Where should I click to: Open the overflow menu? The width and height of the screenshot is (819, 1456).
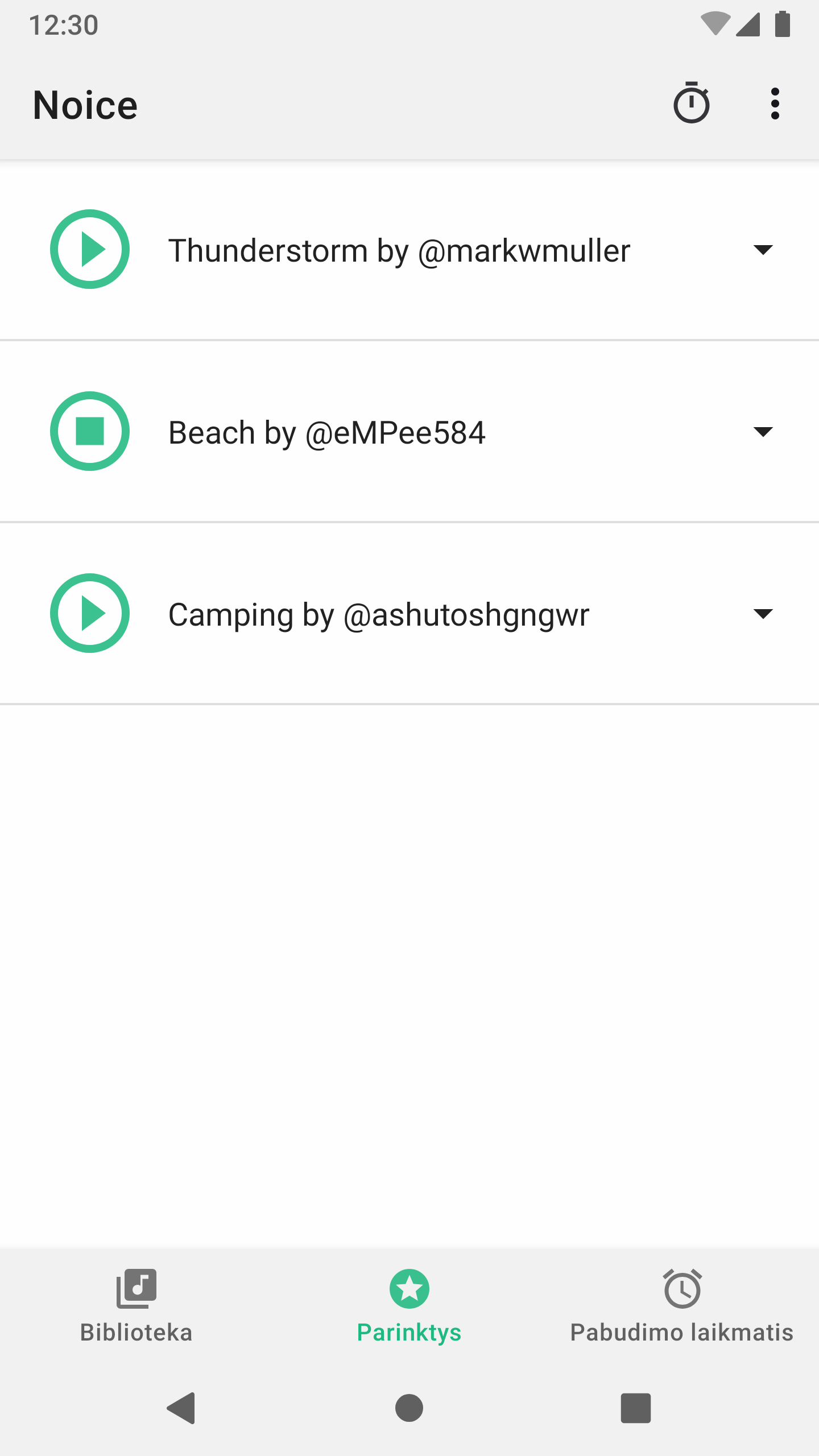(x=775, y=104)
